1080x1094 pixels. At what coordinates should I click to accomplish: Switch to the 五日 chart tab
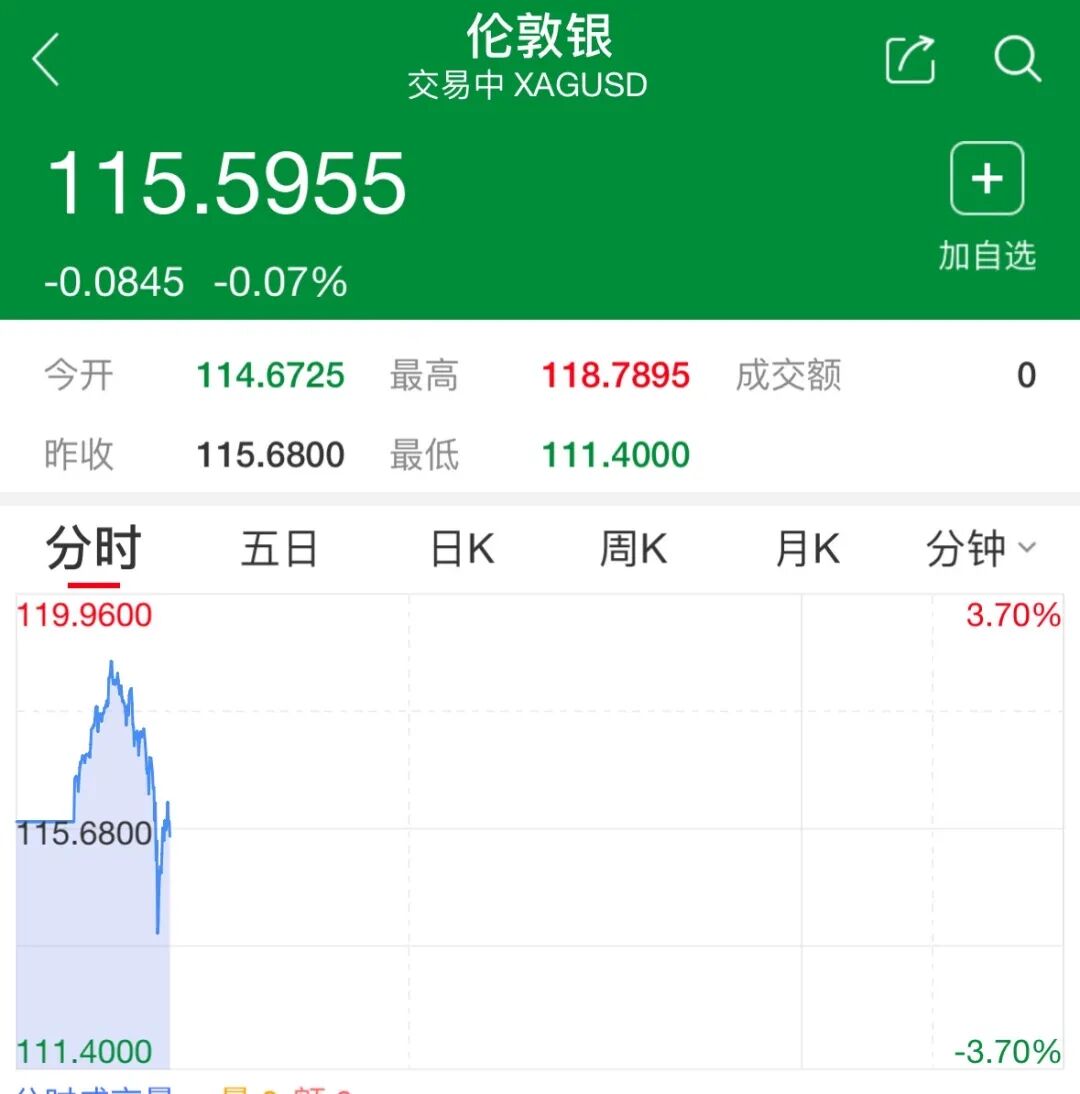click(x=279, y=549)
